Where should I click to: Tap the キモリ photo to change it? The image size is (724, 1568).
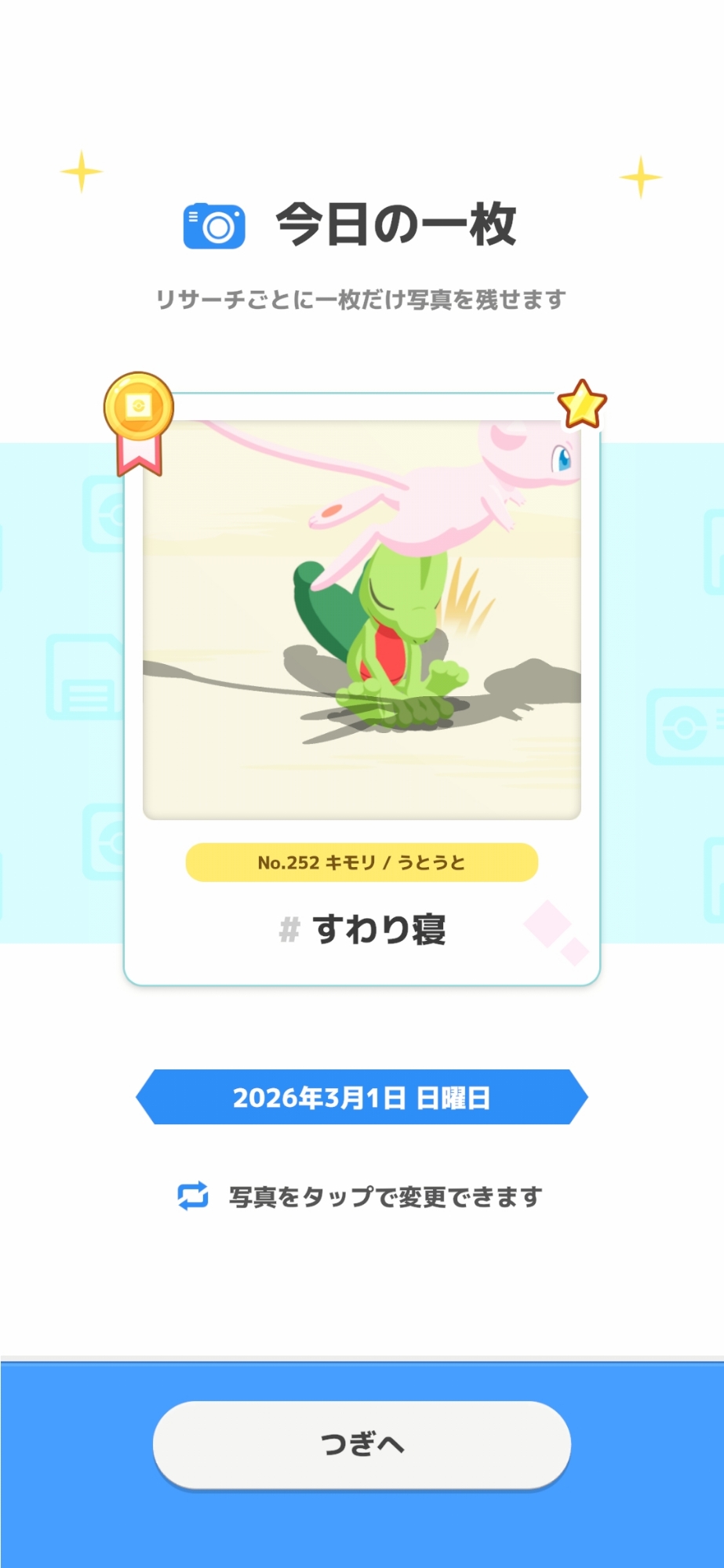tap(362, 619)
